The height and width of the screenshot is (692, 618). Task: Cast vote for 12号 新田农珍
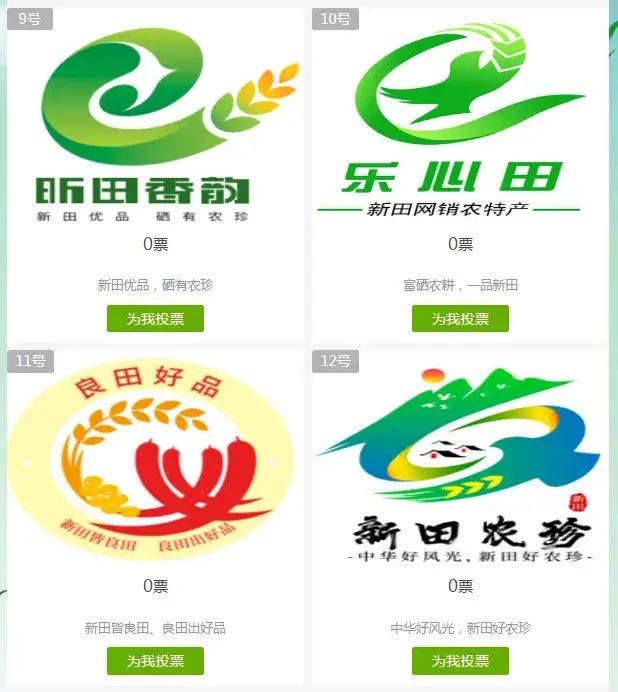pyautogui.click(x=460, y=661)
